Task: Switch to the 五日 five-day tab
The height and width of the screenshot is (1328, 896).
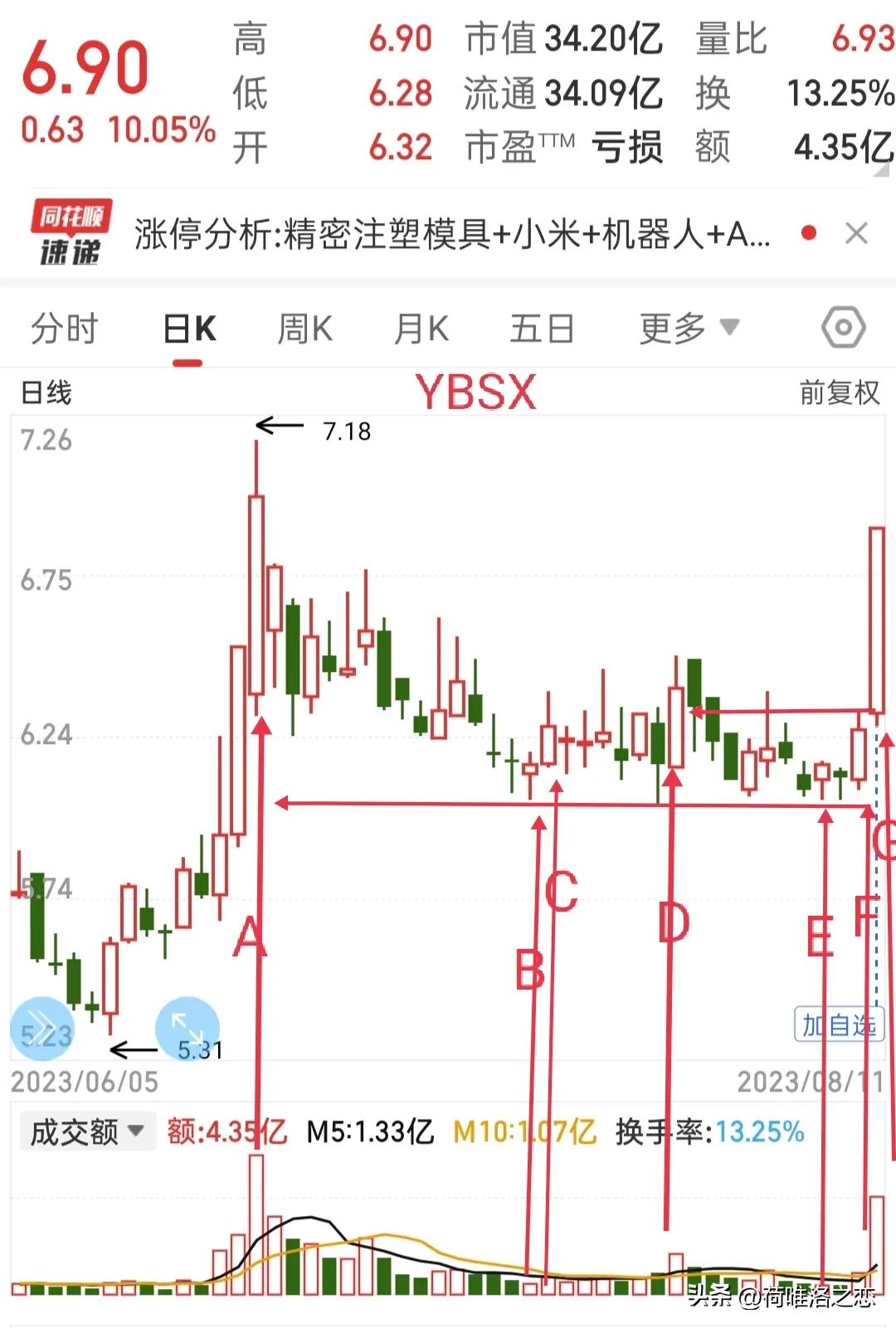Action: pos(543,328)
